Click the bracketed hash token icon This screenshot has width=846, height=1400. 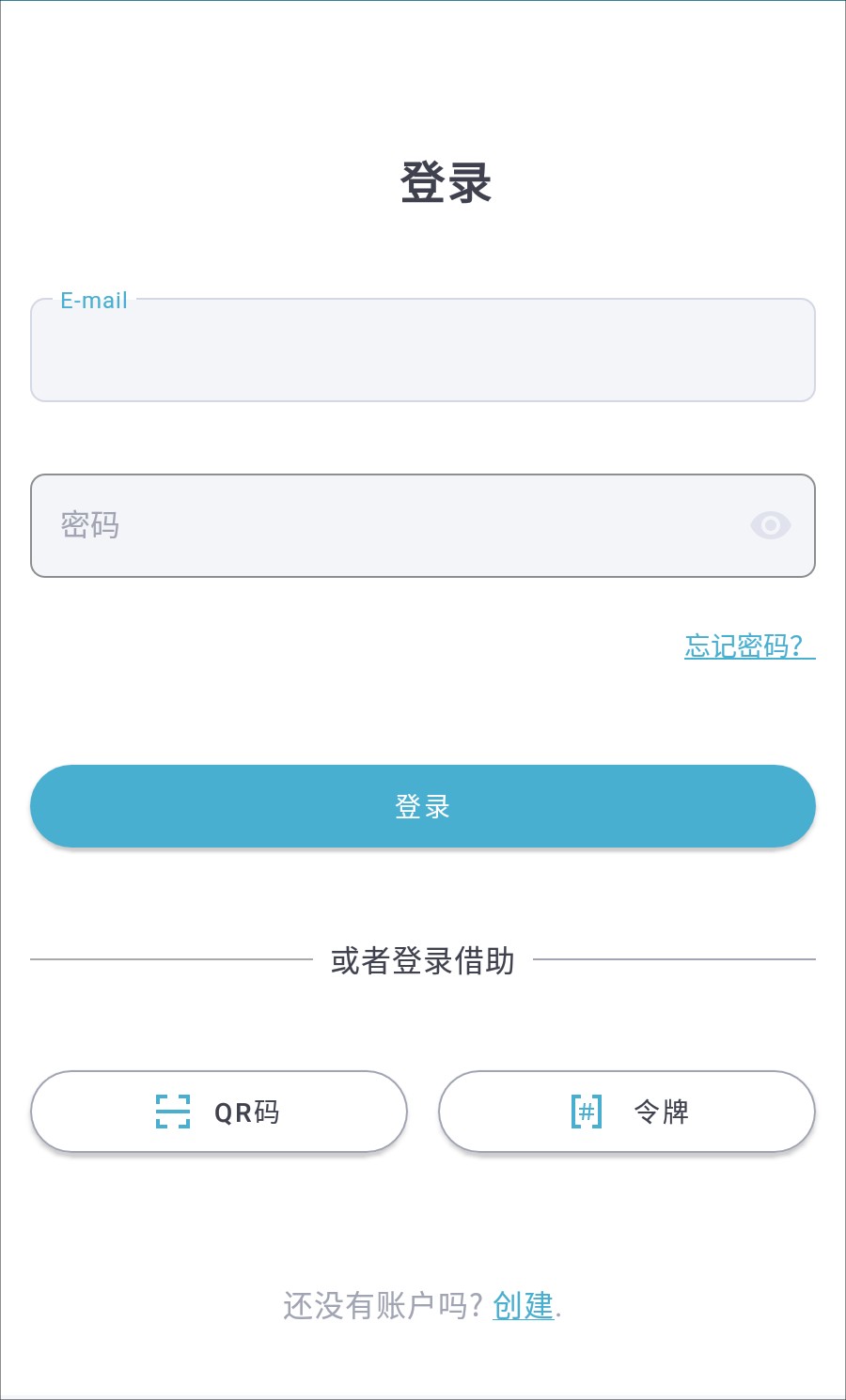point(584,1112)
